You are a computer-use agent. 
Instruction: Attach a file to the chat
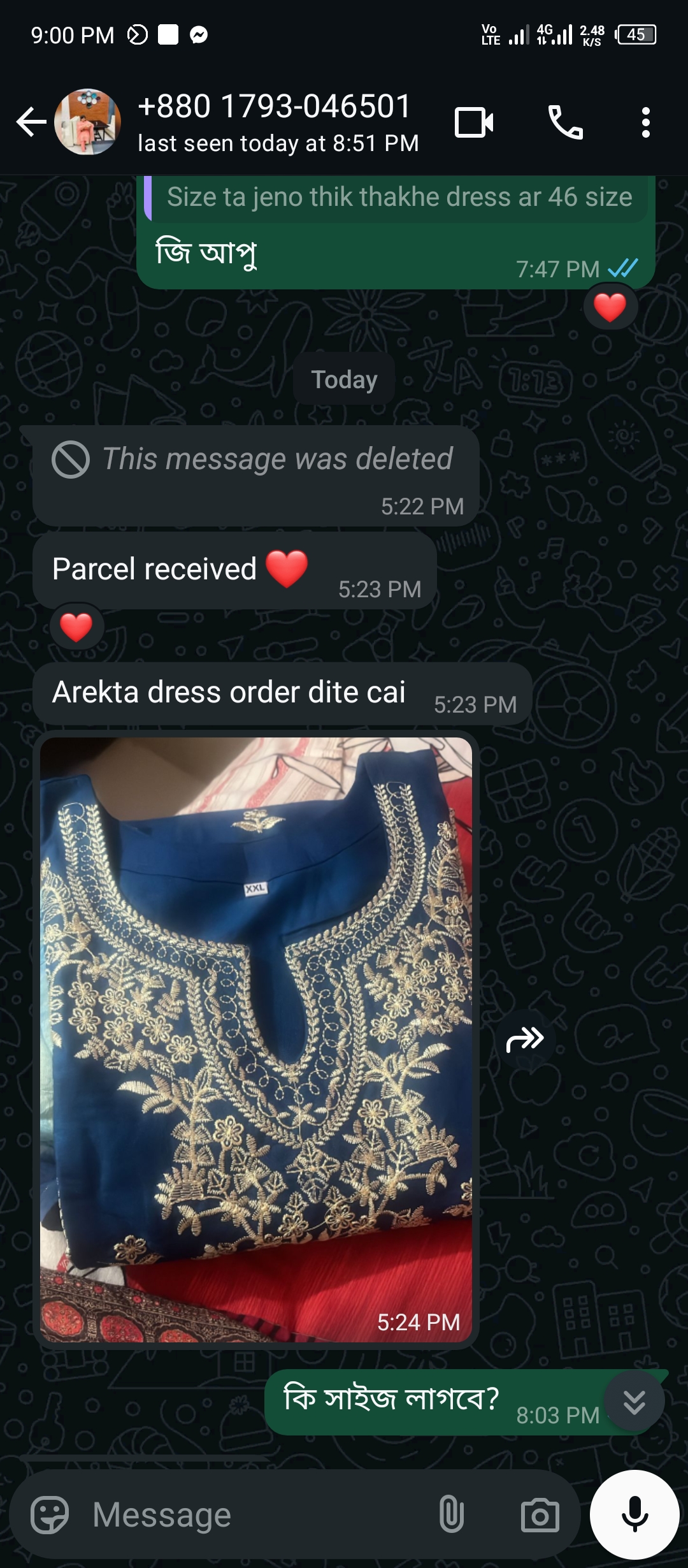(x=451, y=1514)
